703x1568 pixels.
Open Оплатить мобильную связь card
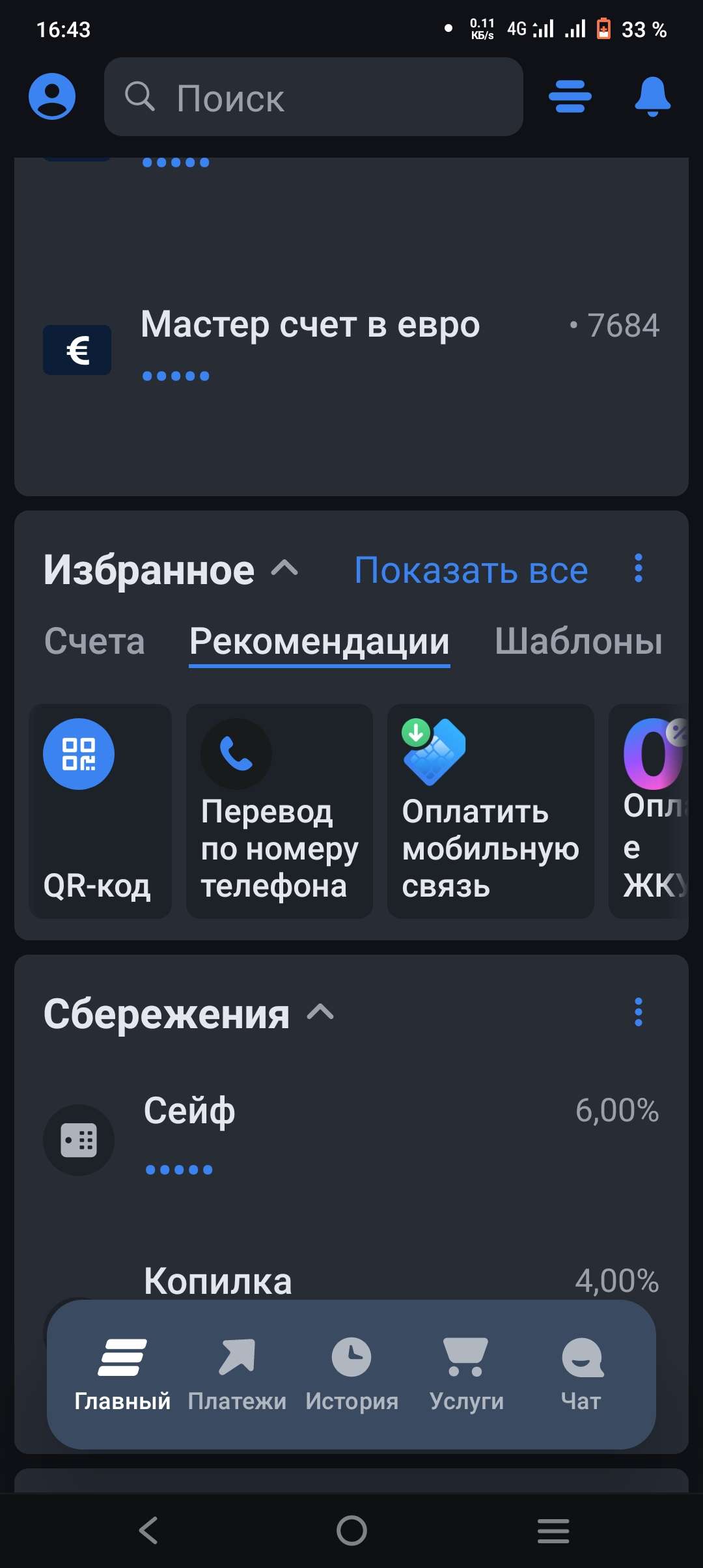coord(490,811)
